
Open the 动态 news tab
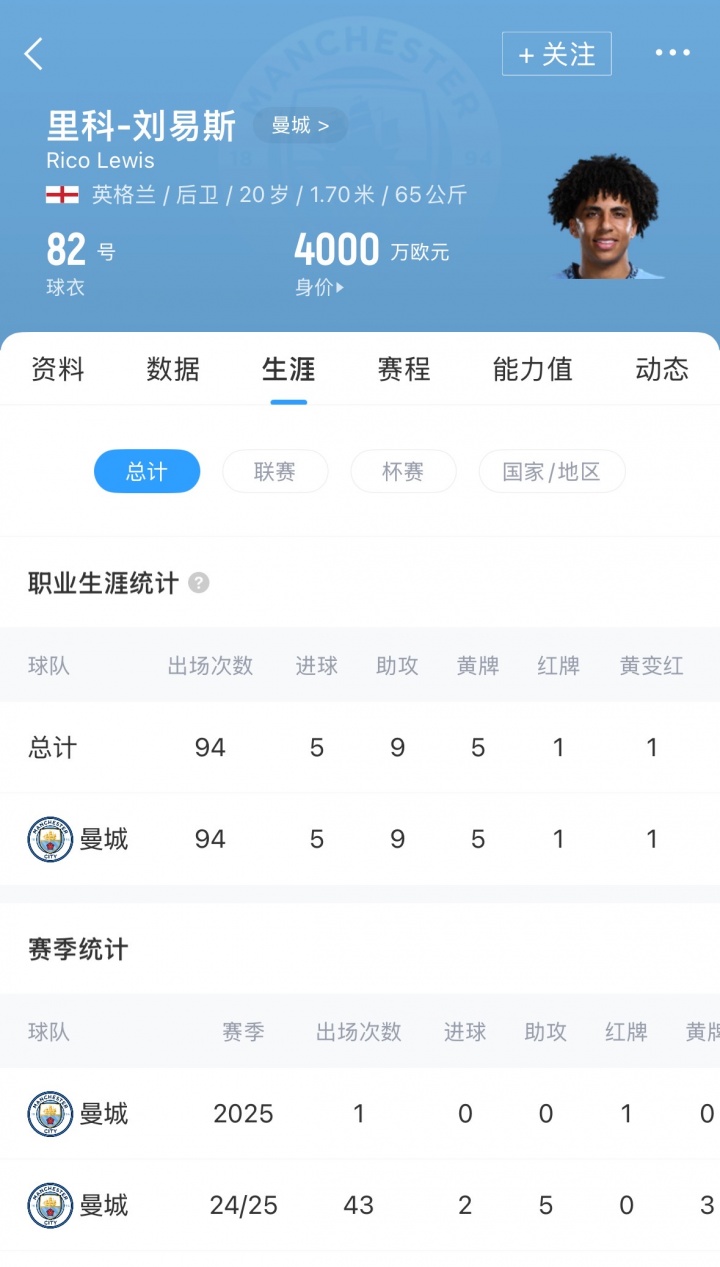pyautogui.click(x=661, y=369)
